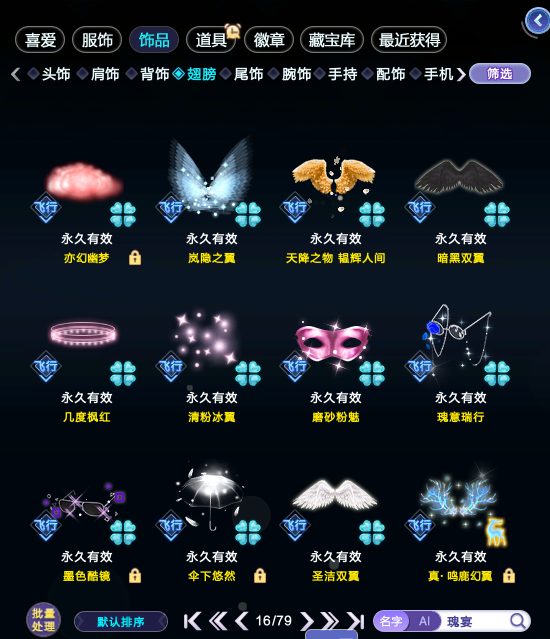Show 最近获得 items
550x639 pixels.
[409, 40]
